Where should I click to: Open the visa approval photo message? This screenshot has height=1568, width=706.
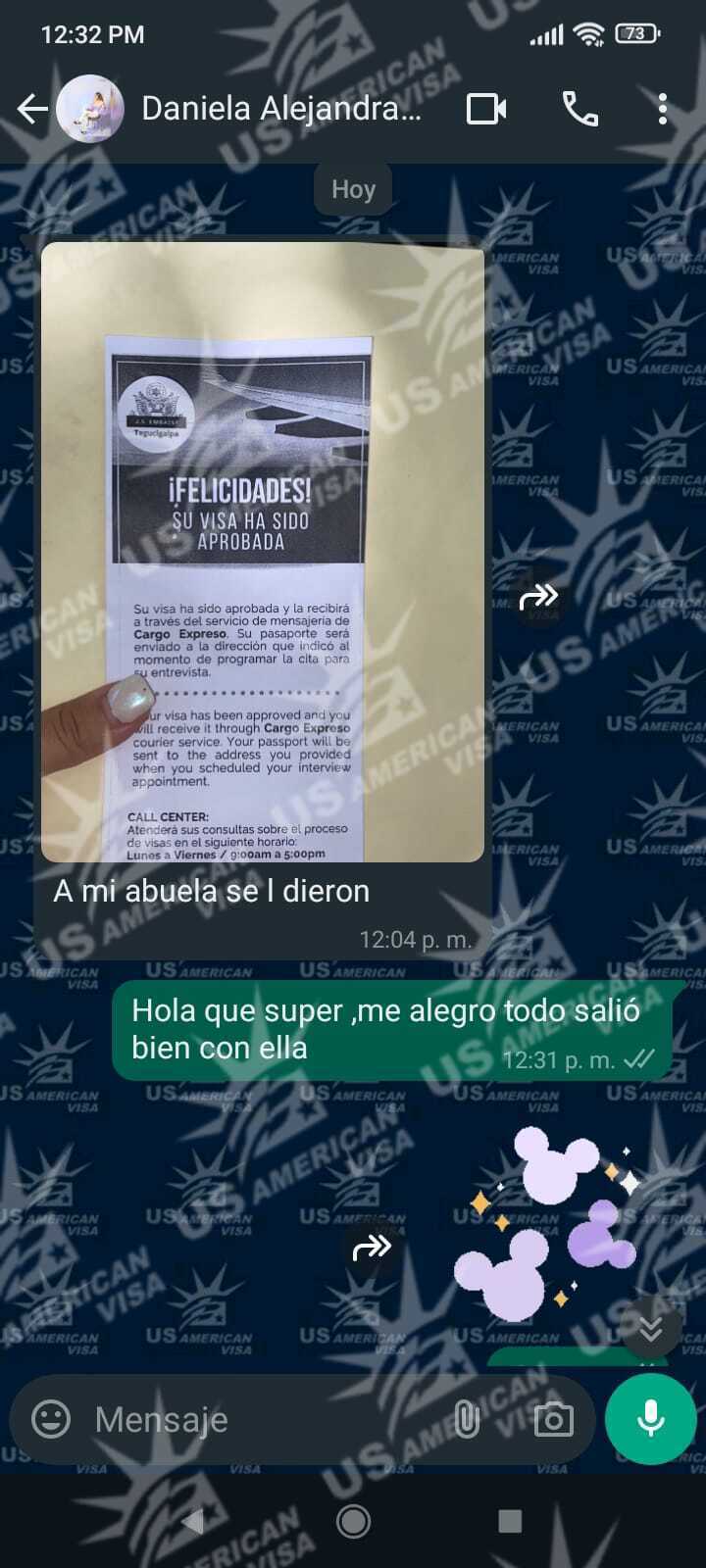(x=262, y=551)
